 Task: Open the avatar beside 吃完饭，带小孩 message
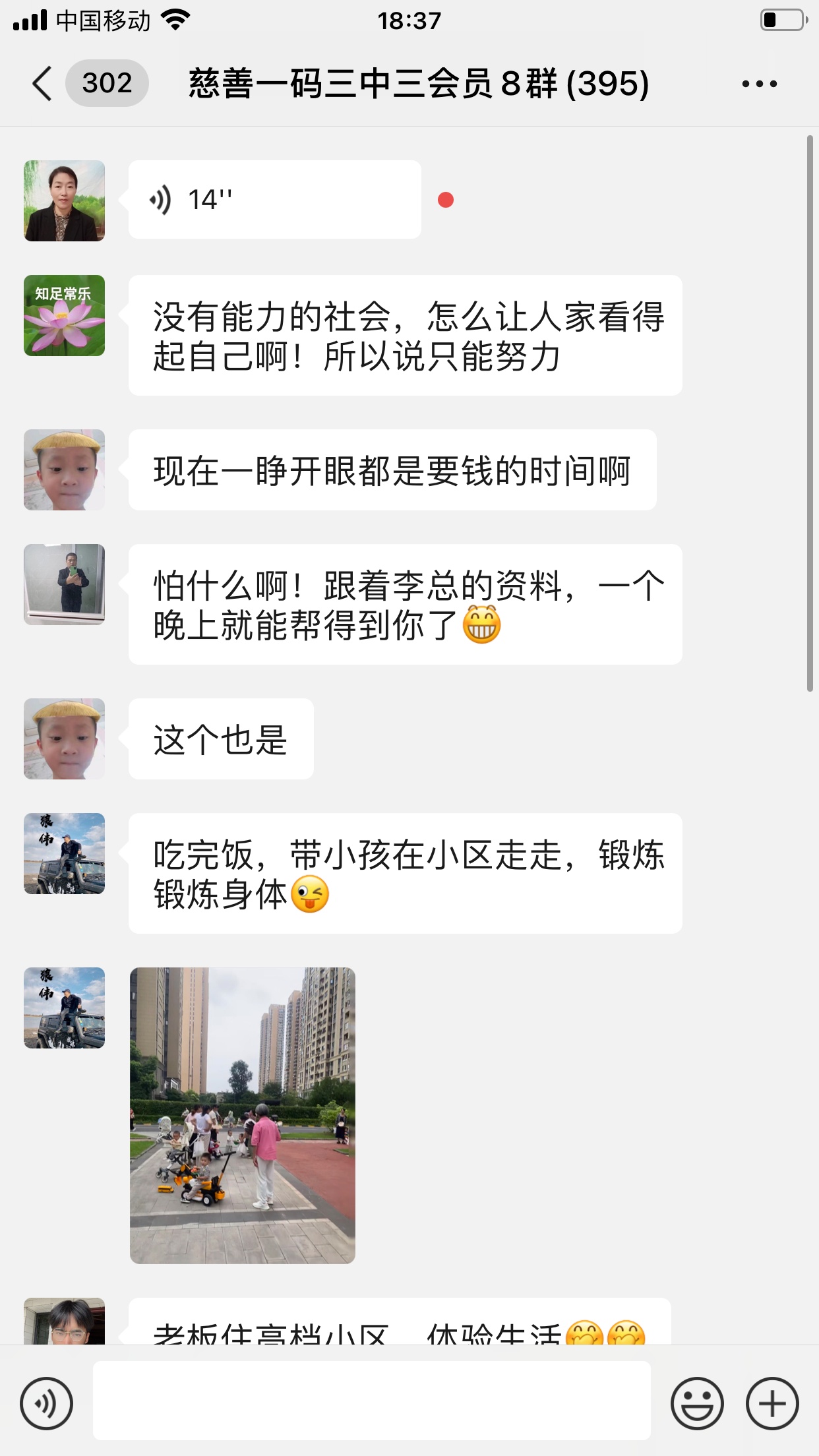65,853
